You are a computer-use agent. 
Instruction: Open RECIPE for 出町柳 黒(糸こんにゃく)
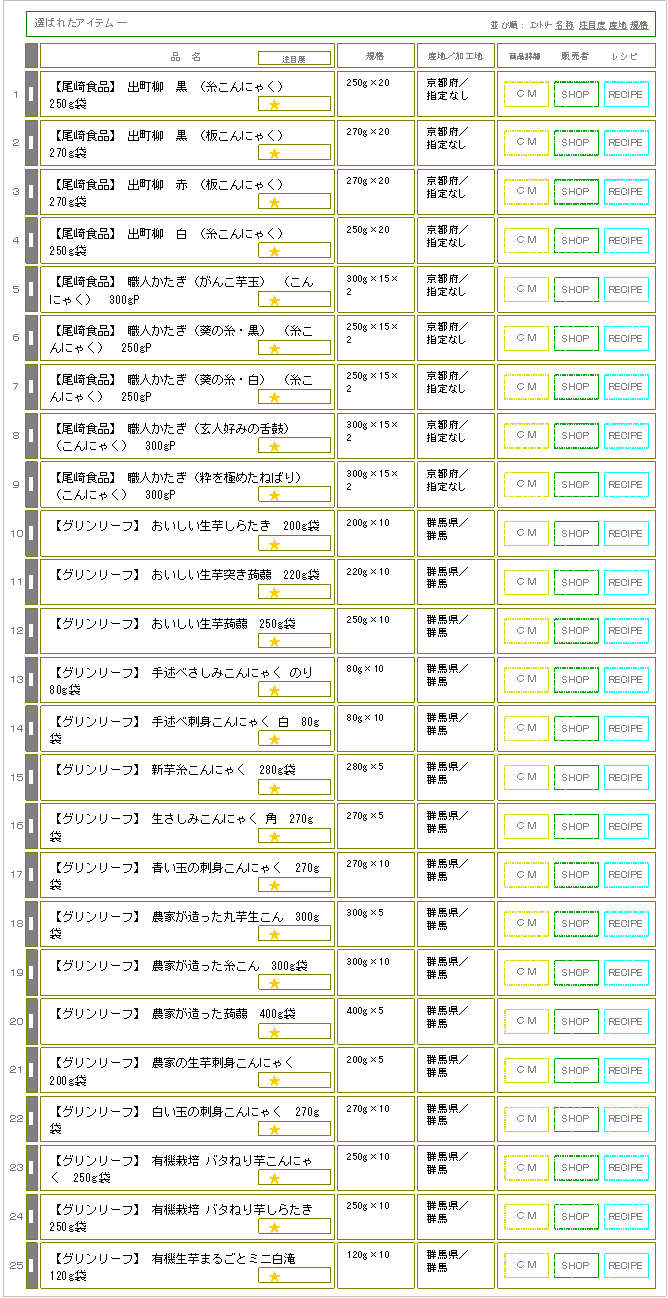pos(626,94)
